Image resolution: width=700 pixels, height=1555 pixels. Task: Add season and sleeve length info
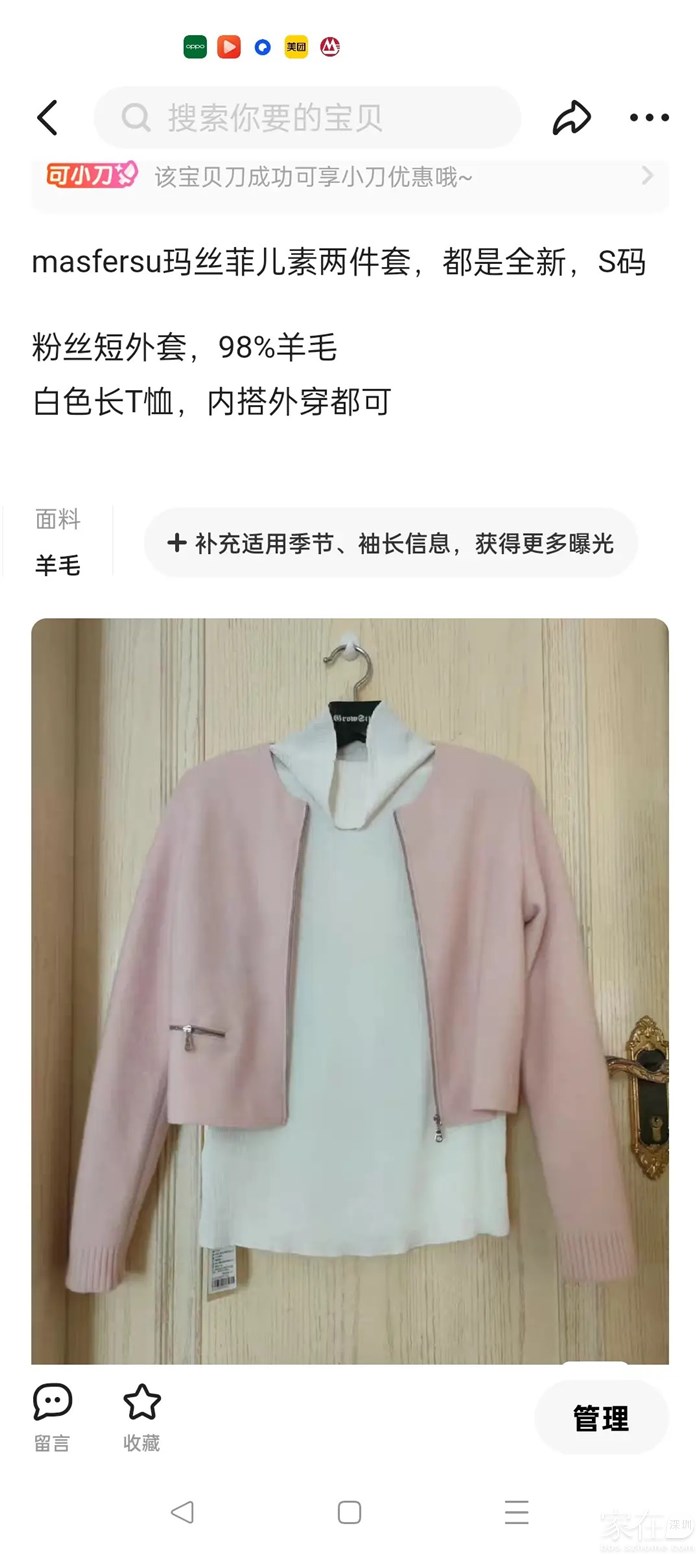tap(391, 544)
